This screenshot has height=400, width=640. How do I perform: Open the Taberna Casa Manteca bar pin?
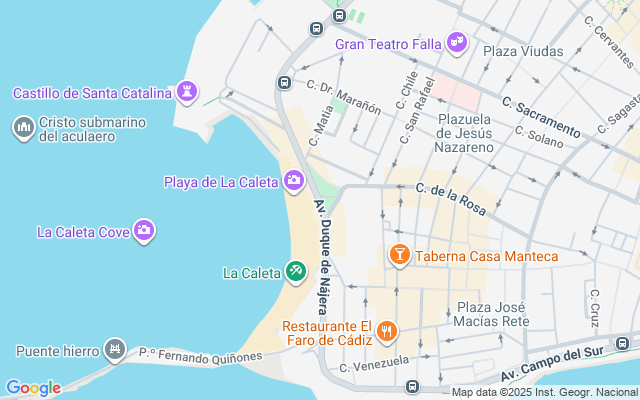coord(400,255)
